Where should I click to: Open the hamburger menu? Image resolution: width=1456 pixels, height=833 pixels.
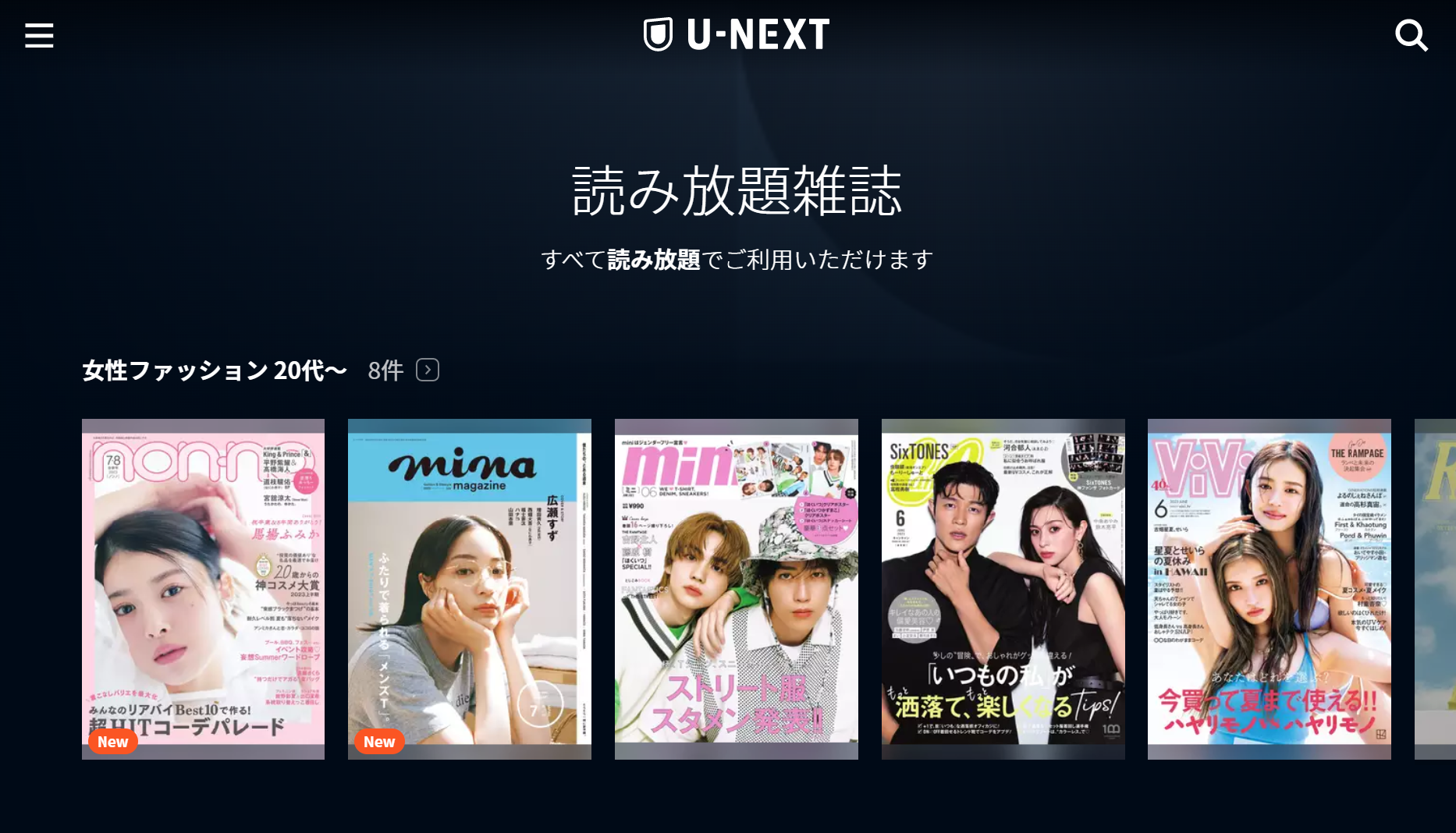[x=39, y=35]
